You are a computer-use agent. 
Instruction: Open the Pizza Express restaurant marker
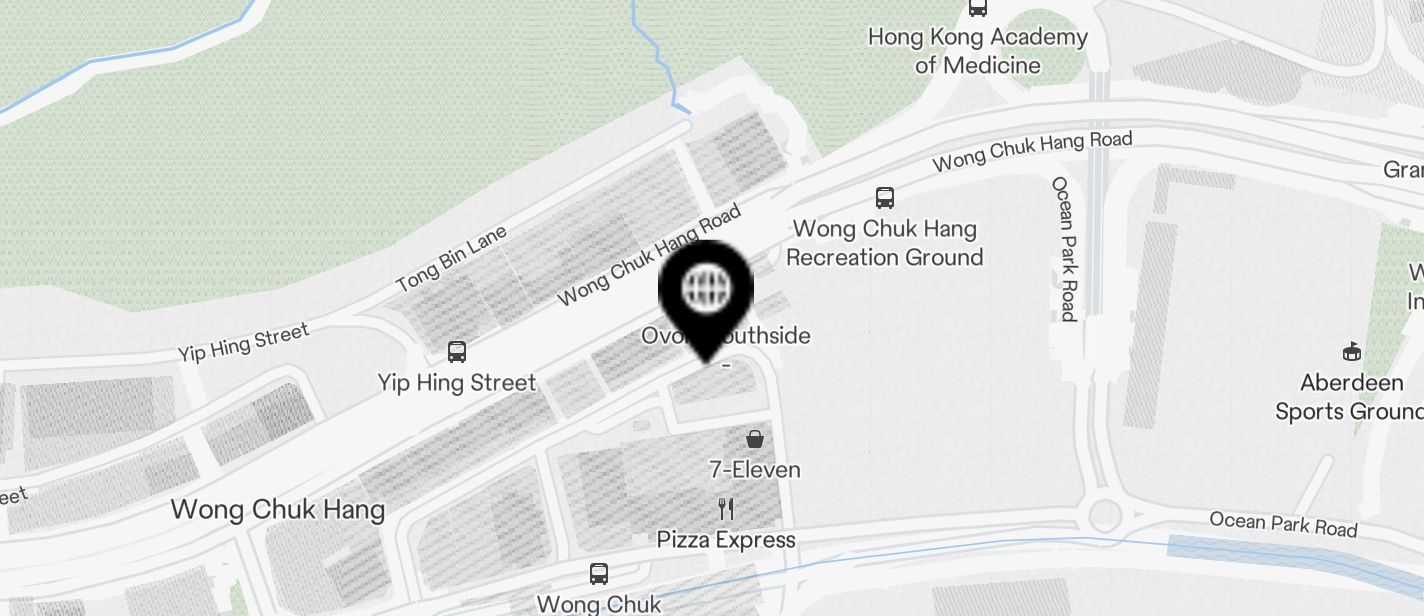tap(727, 509)
